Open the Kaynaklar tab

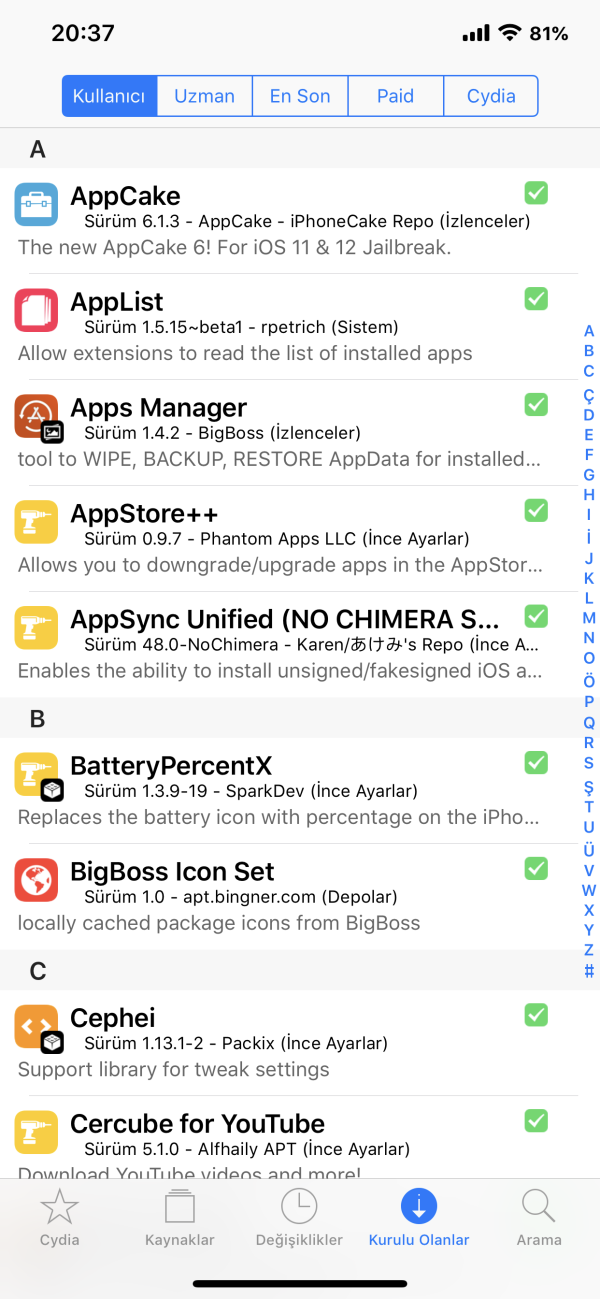[180, 1218]
